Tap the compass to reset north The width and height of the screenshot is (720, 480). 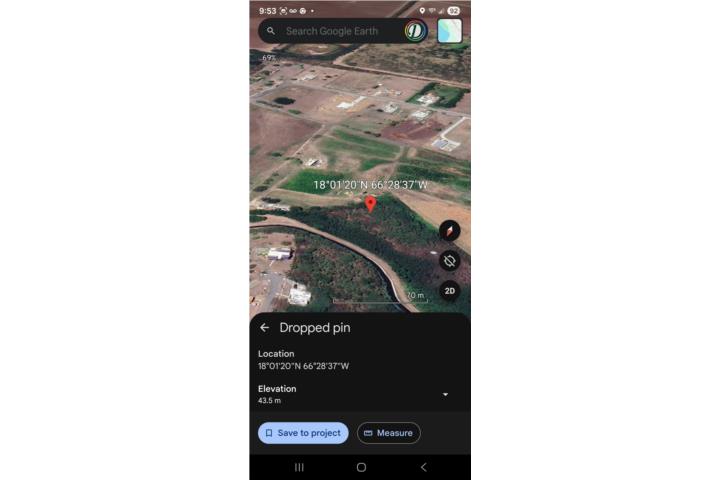point(450,231)
